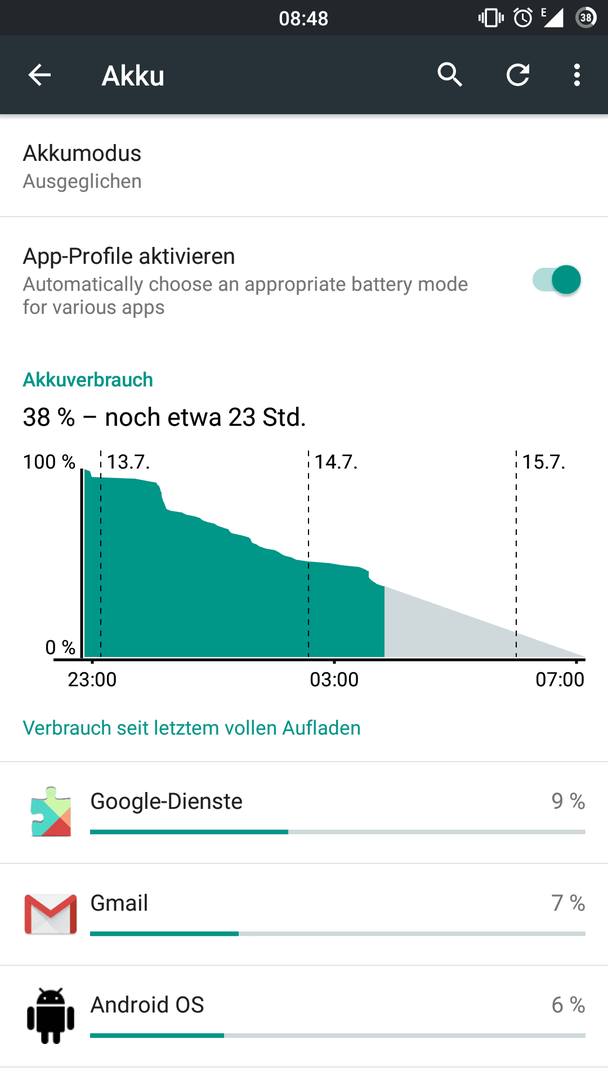Open the Akkumodus setting
Image resolution: width=608 pixels, height=1080 pixels.
(x=304, y=166)
